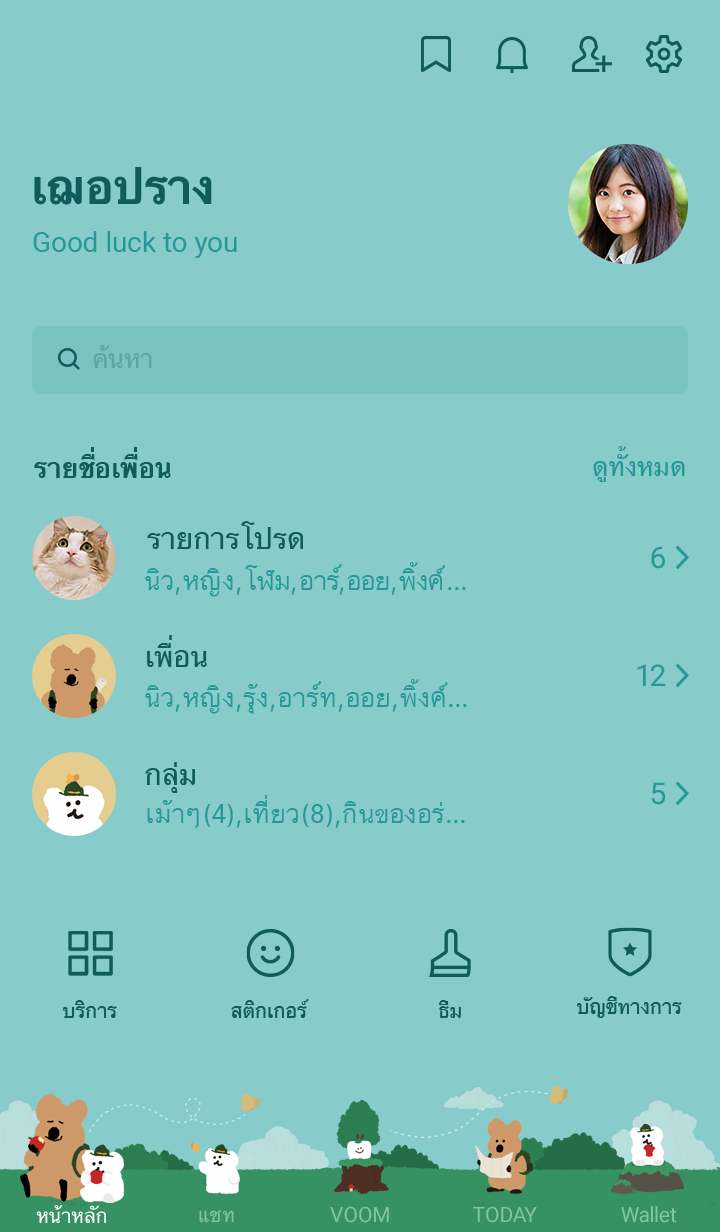Screen dimensions: 720x1232
Task: Open the ธีม theme shop
Action: [x=450, y=972]
